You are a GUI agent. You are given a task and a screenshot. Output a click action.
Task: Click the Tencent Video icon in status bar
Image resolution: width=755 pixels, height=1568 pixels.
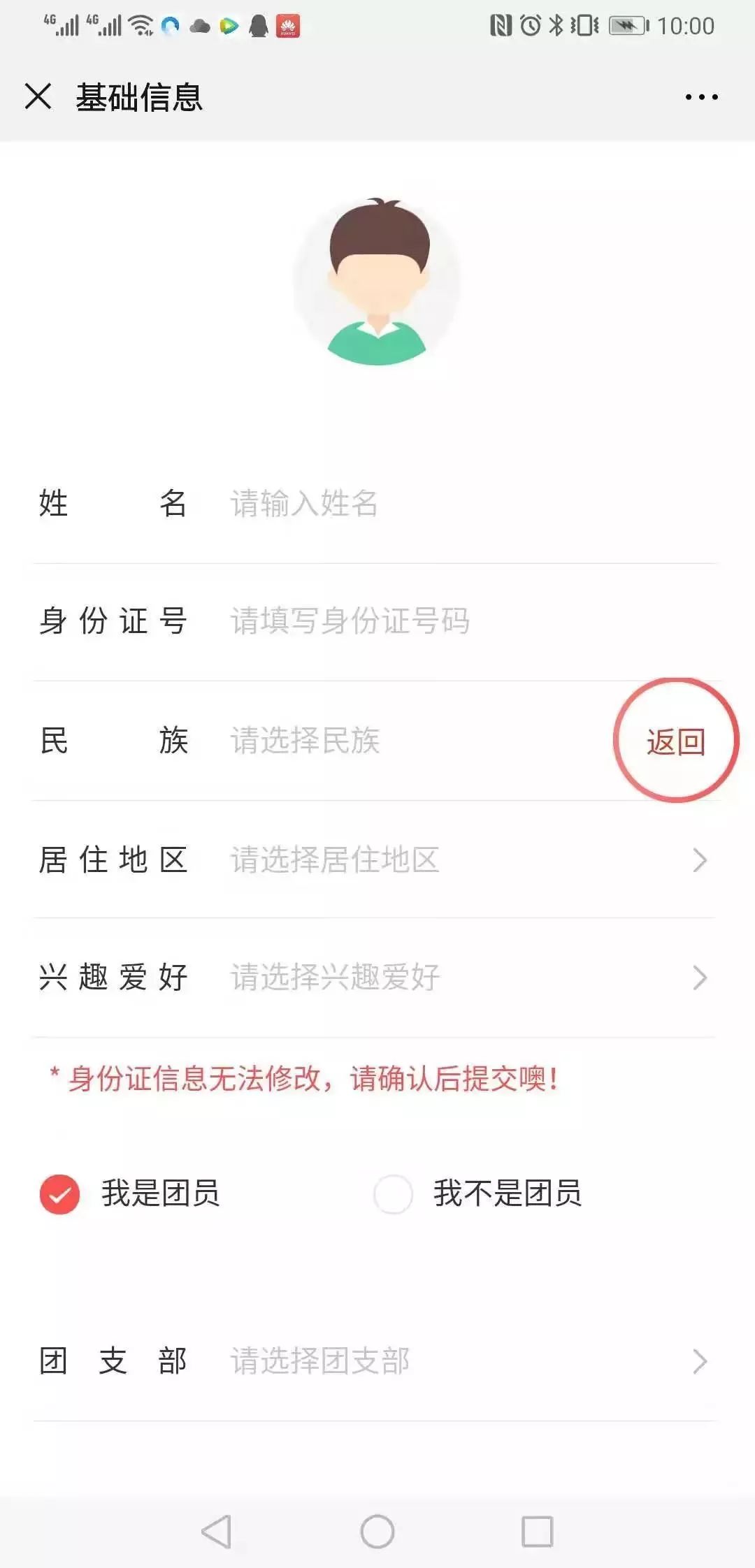(x=227, y=27)
